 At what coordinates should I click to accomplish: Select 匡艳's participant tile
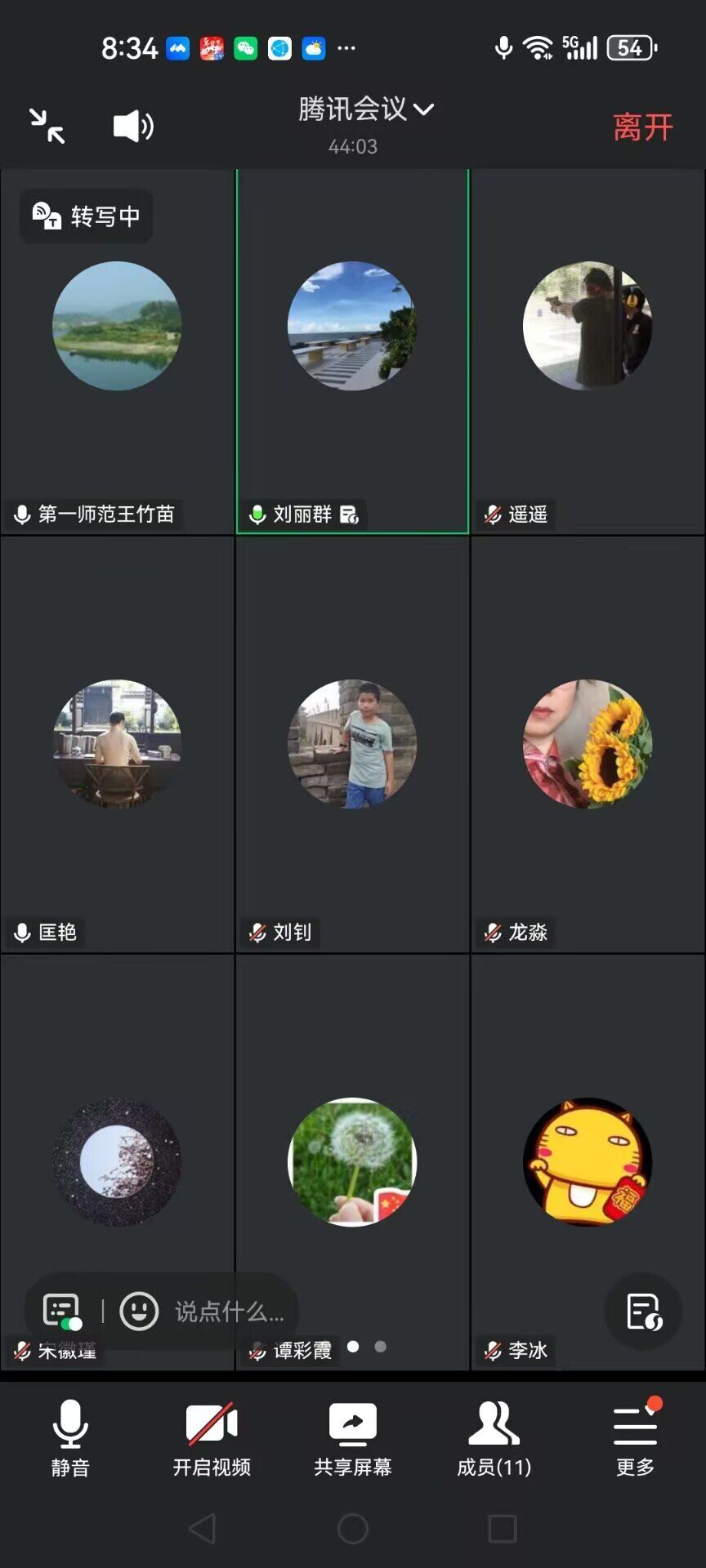117,743
